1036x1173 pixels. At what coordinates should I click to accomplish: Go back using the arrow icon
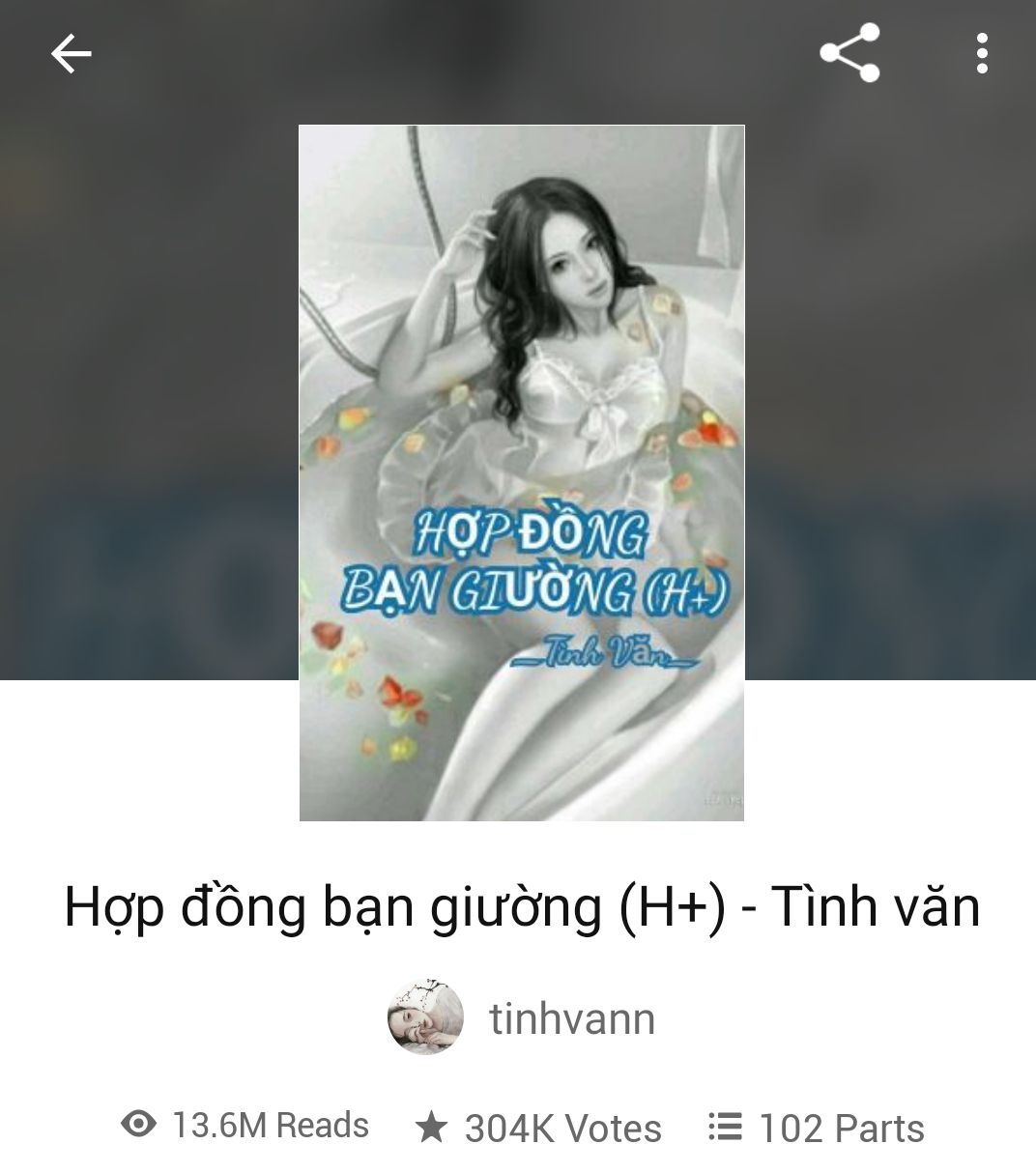pyautogui.click(x=71, y=54)
